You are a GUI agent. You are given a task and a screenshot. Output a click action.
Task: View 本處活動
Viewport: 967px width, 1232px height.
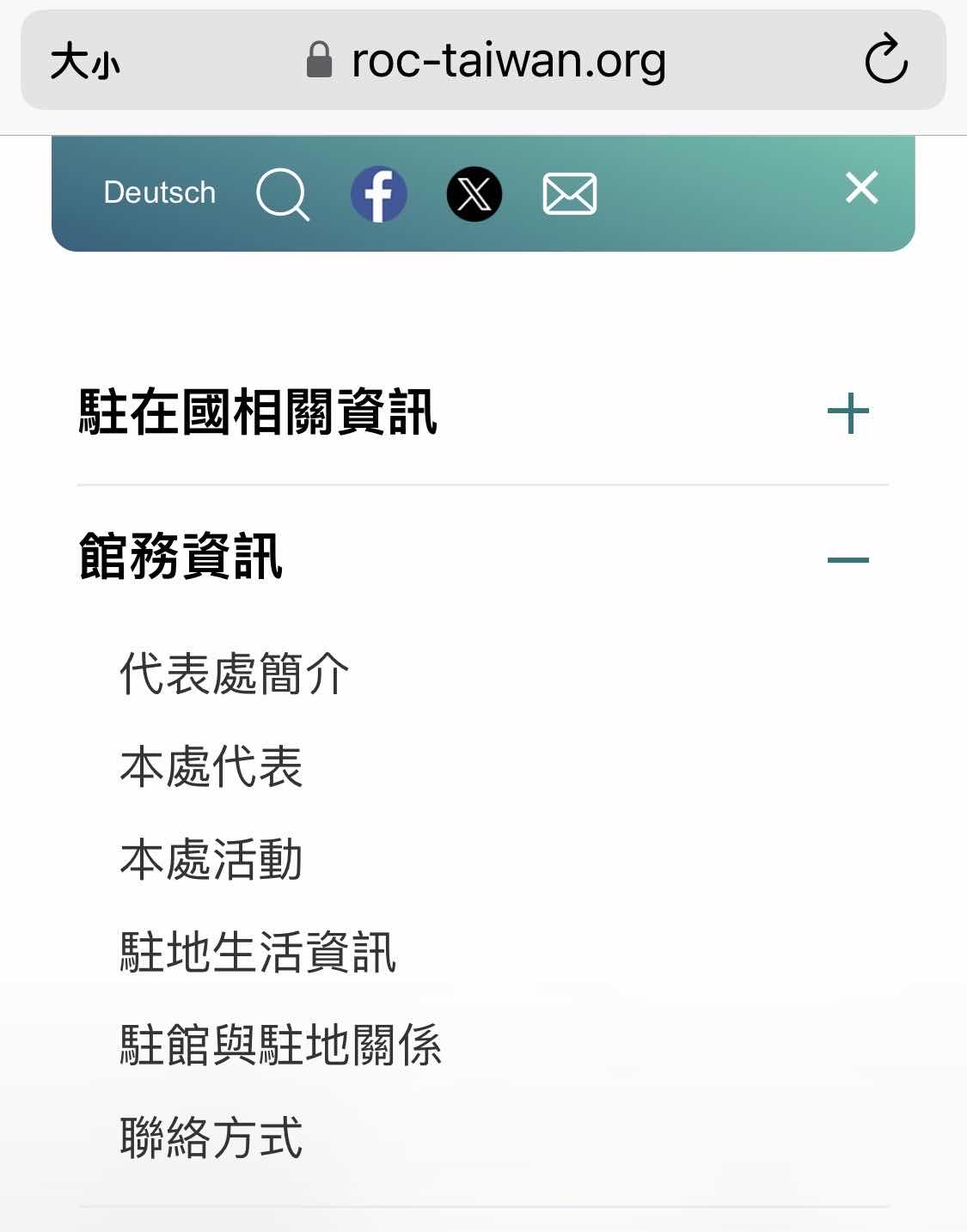[211, 859]
